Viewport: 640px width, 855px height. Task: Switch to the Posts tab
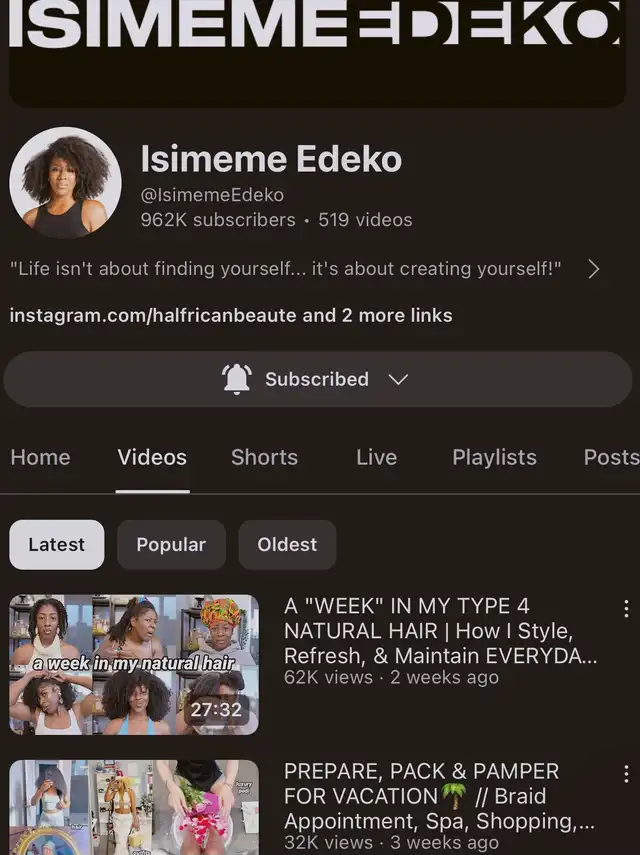click(610, 457)
